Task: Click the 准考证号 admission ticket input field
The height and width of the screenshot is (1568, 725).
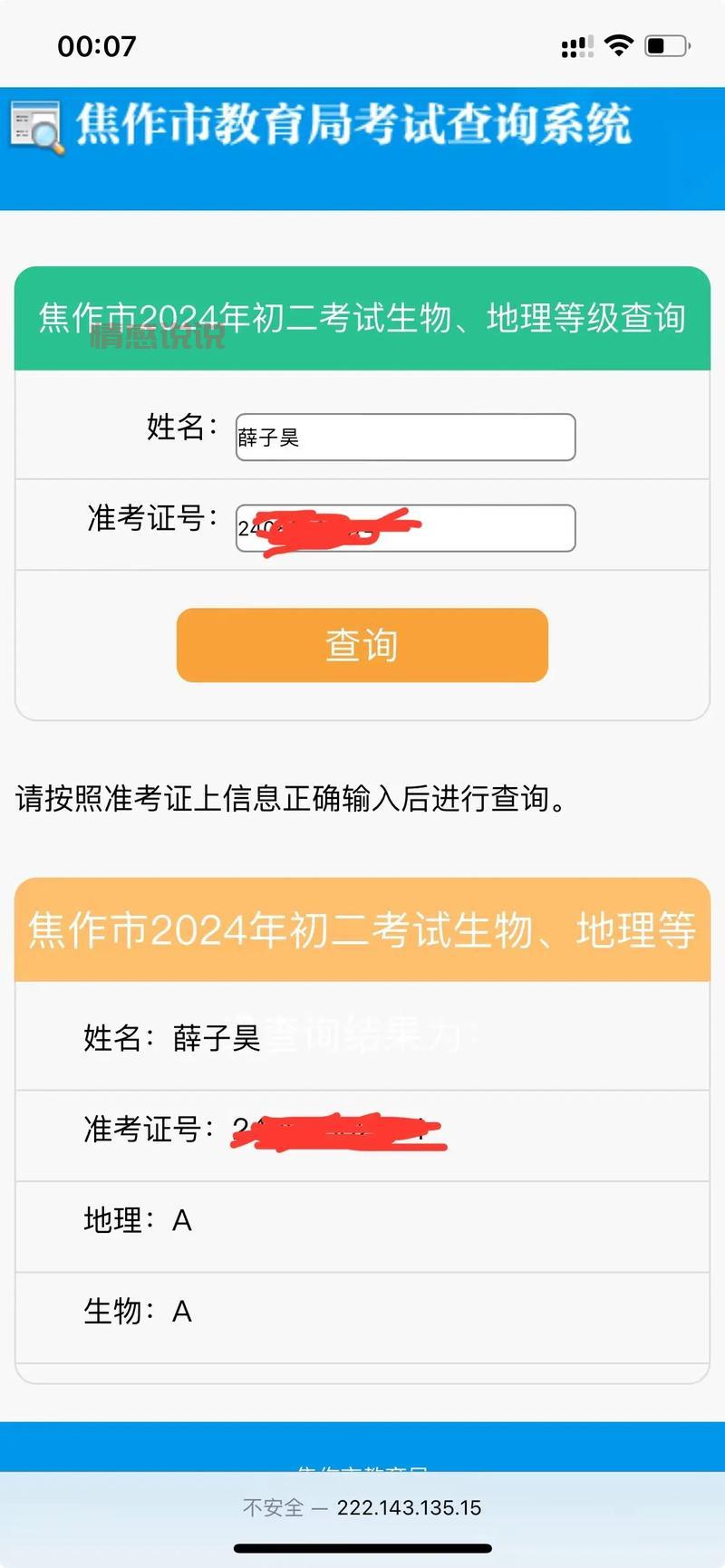Action: pos(405,528)
